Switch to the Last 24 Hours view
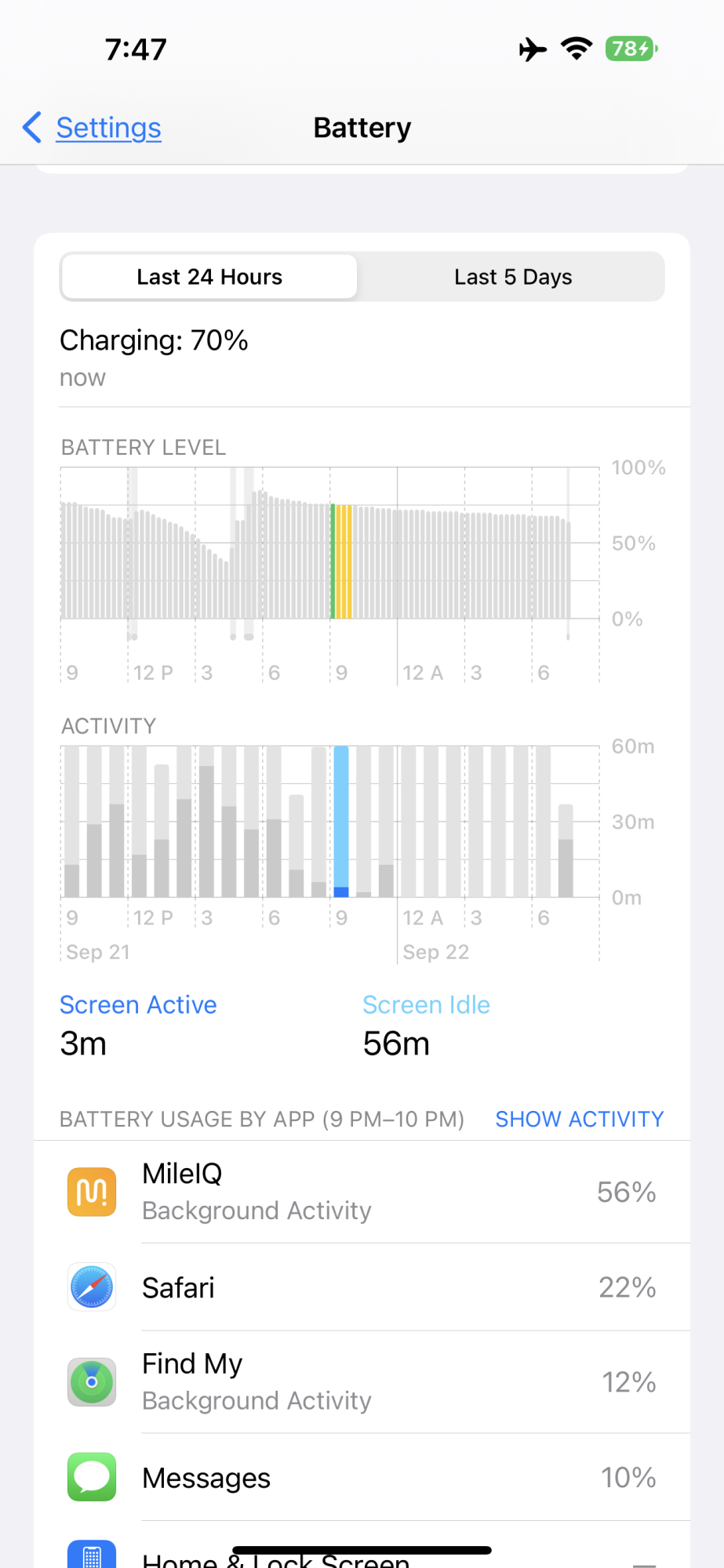 coord(209,277)
